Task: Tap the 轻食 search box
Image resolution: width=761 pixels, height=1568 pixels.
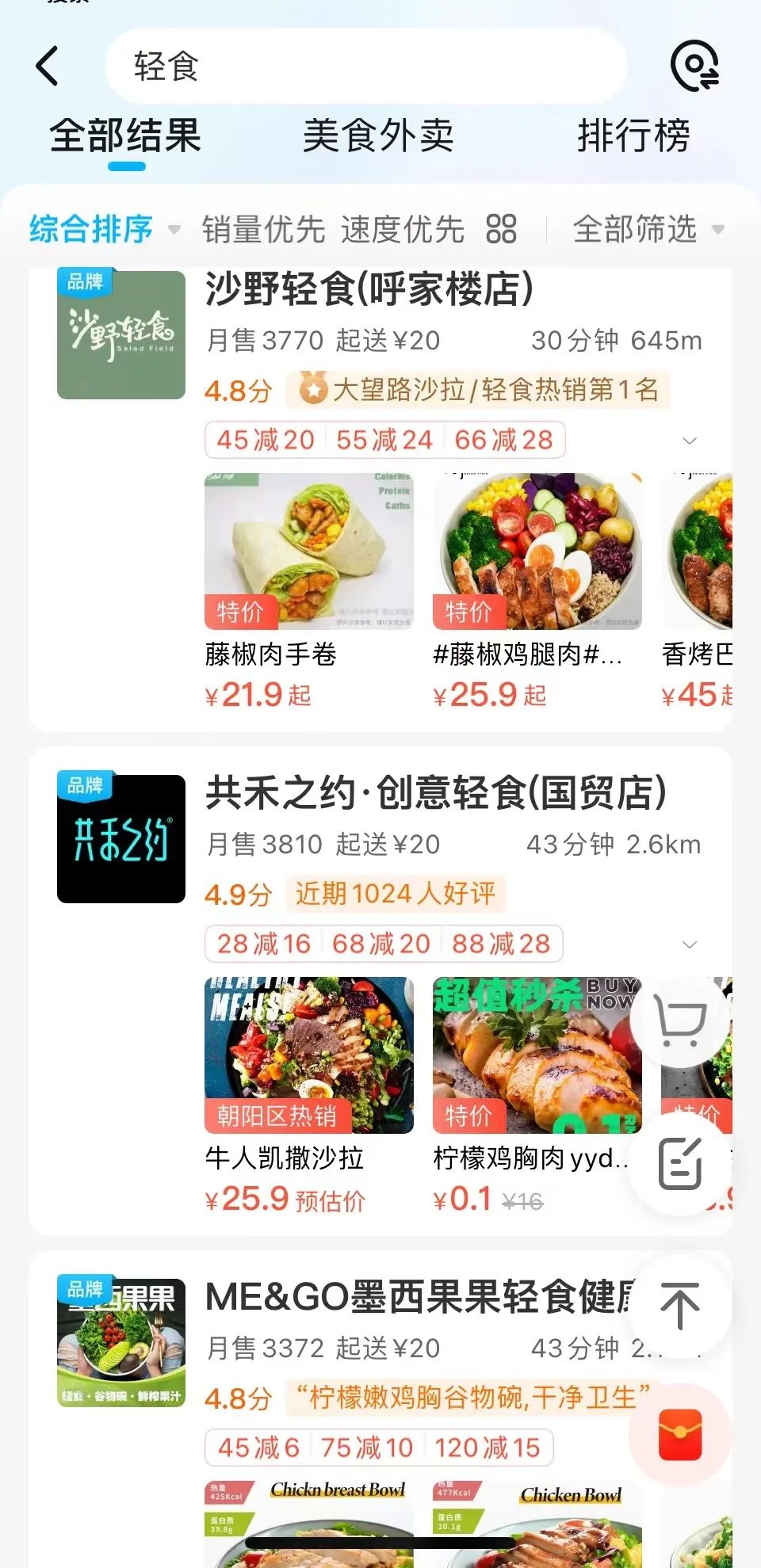Action: [365, 66]
